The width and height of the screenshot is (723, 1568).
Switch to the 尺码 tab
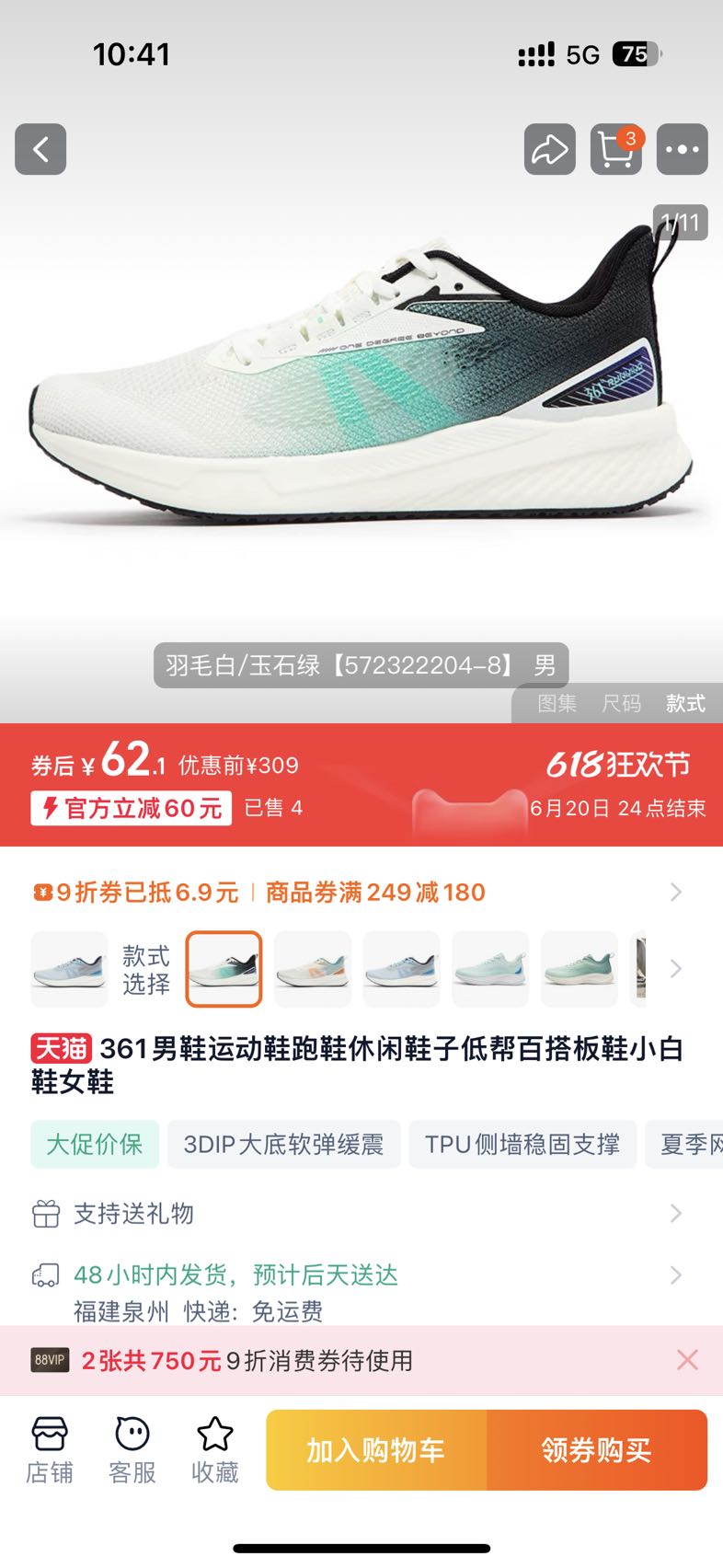coord(621,703)
